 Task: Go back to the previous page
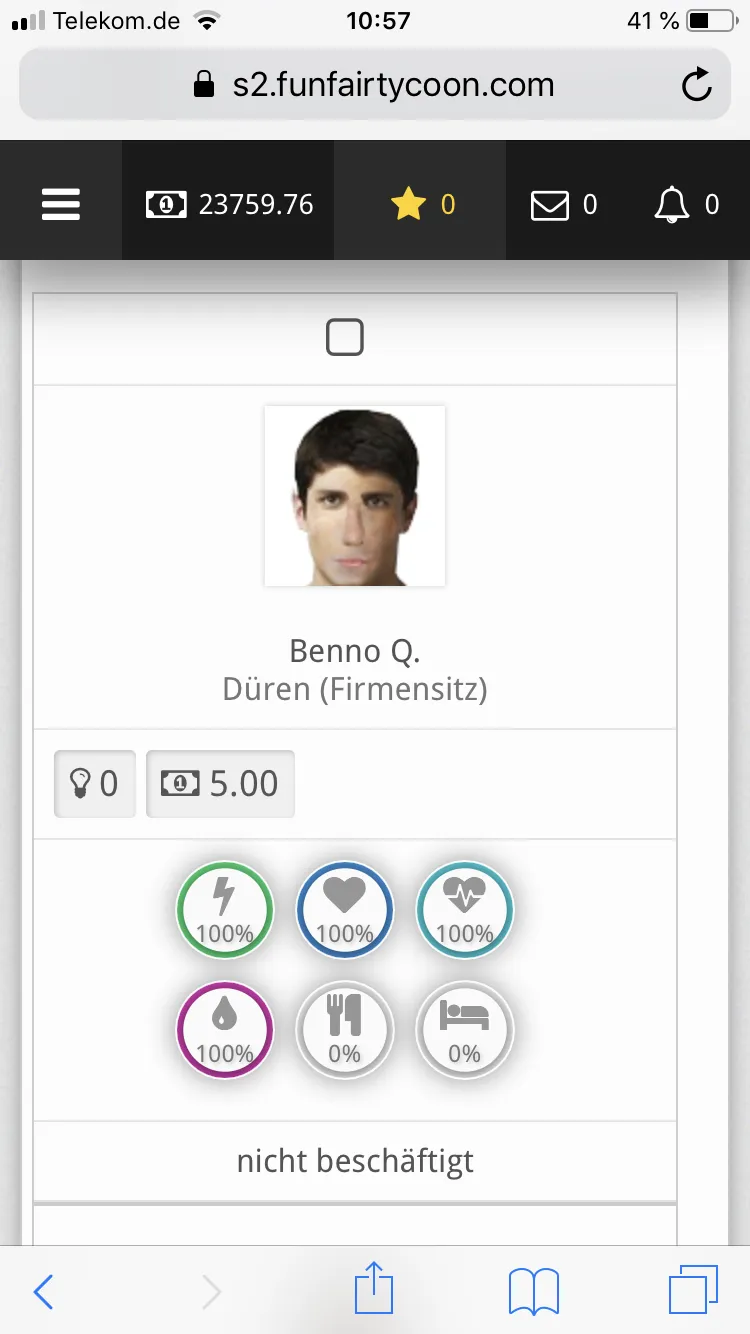pos(44,1292)
